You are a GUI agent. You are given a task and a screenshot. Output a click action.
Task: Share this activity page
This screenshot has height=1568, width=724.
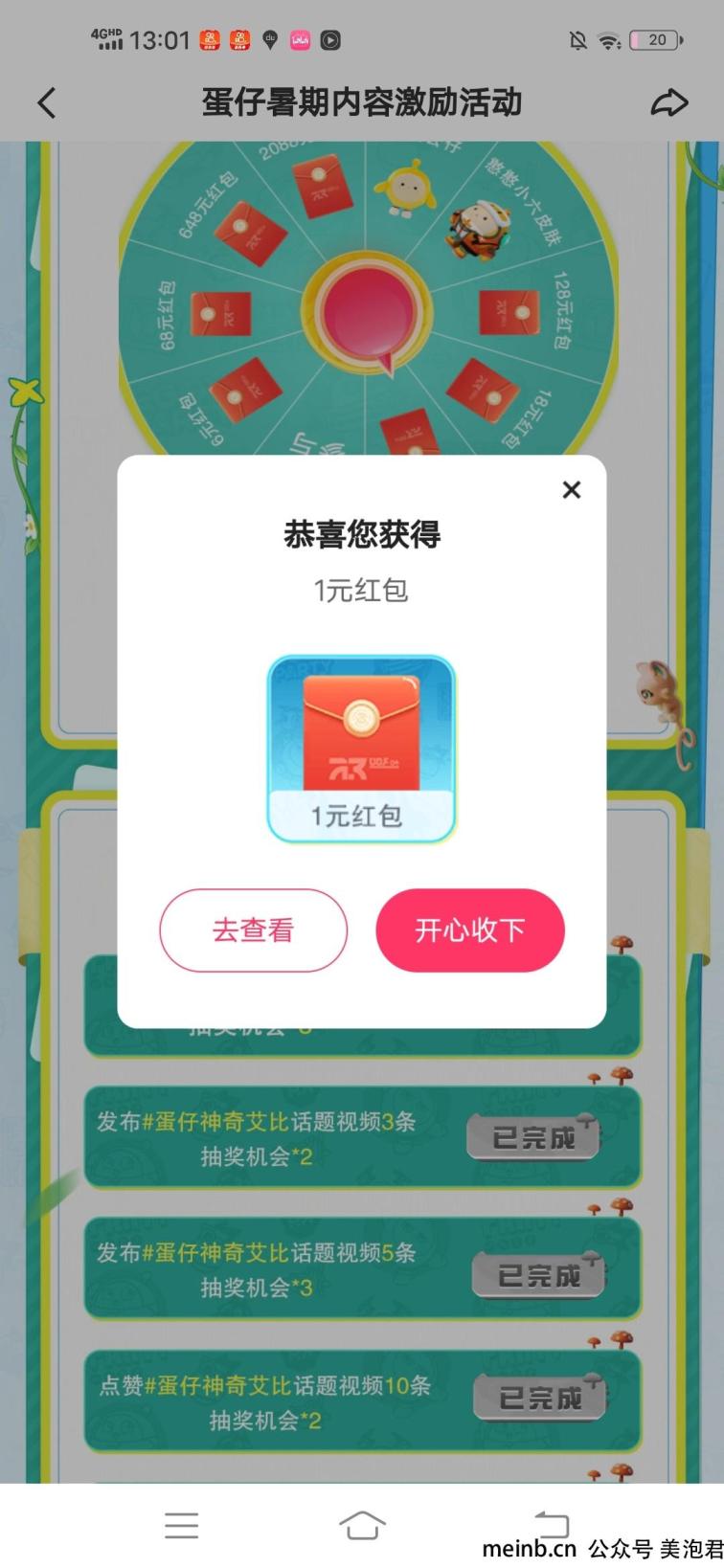tap(668, 102)
